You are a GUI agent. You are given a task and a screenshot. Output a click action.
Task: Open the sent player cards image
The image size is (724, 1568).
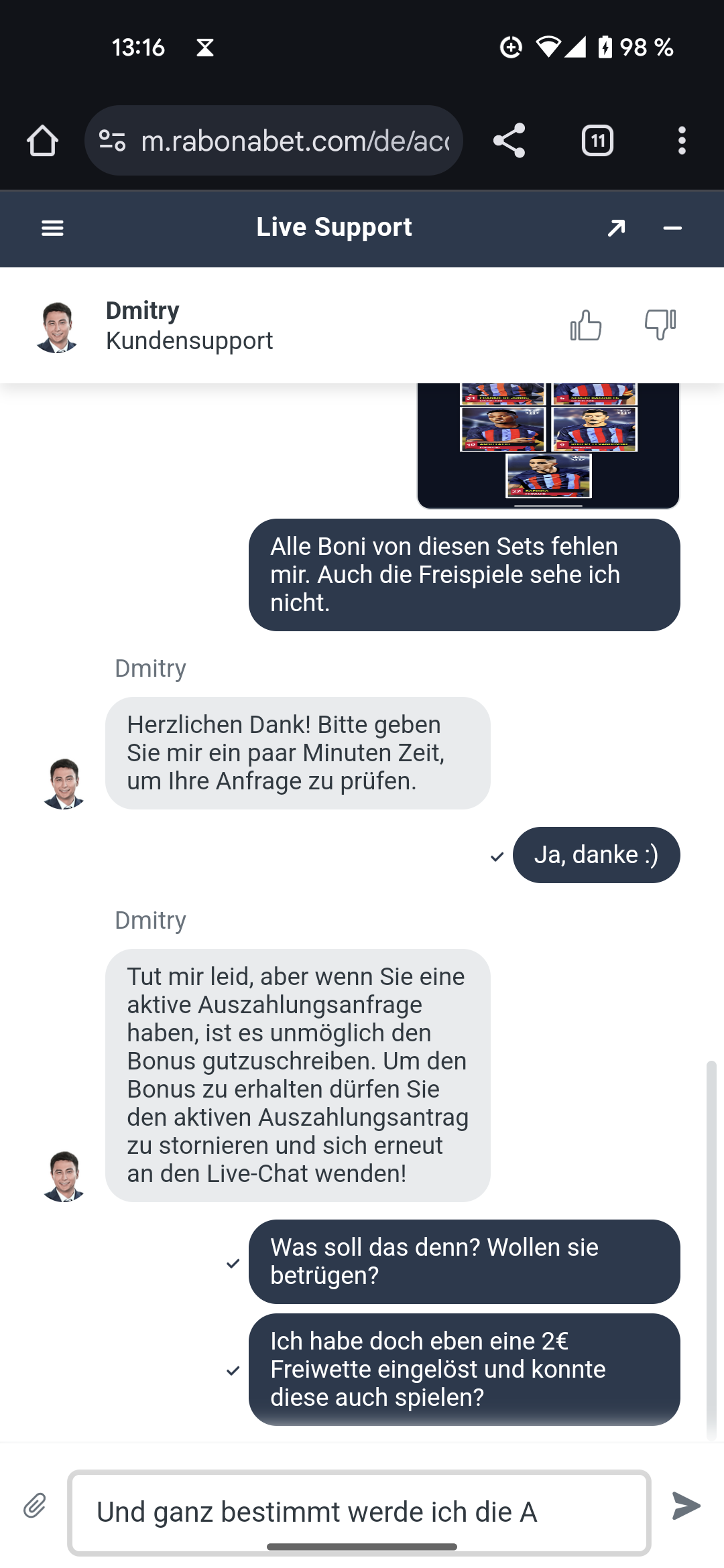[548, 445]
